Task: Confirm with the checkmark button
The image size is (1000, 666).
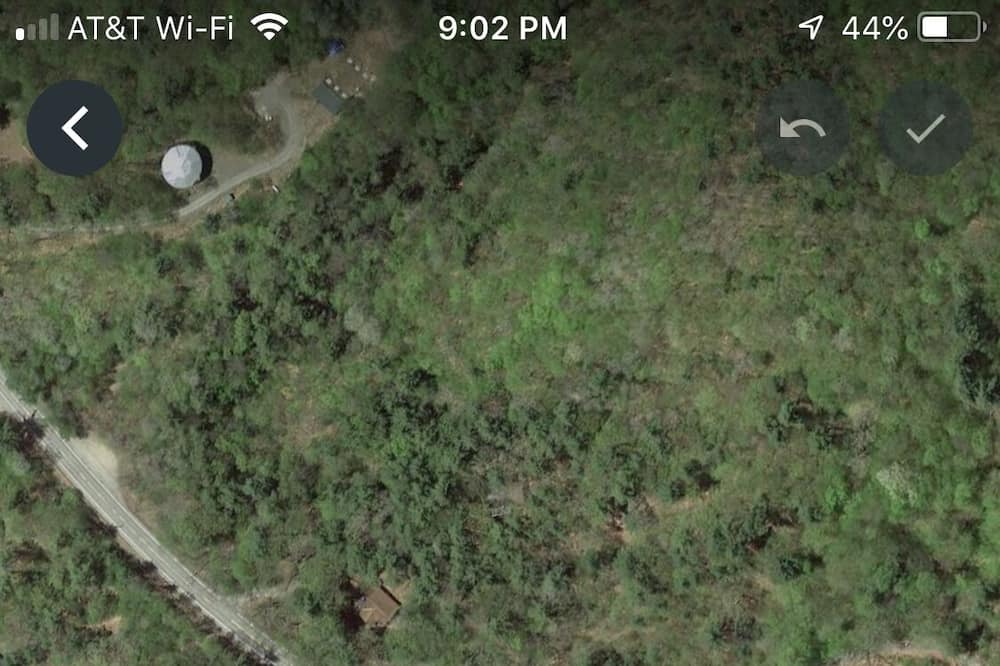Action: (x=925, y=129)
